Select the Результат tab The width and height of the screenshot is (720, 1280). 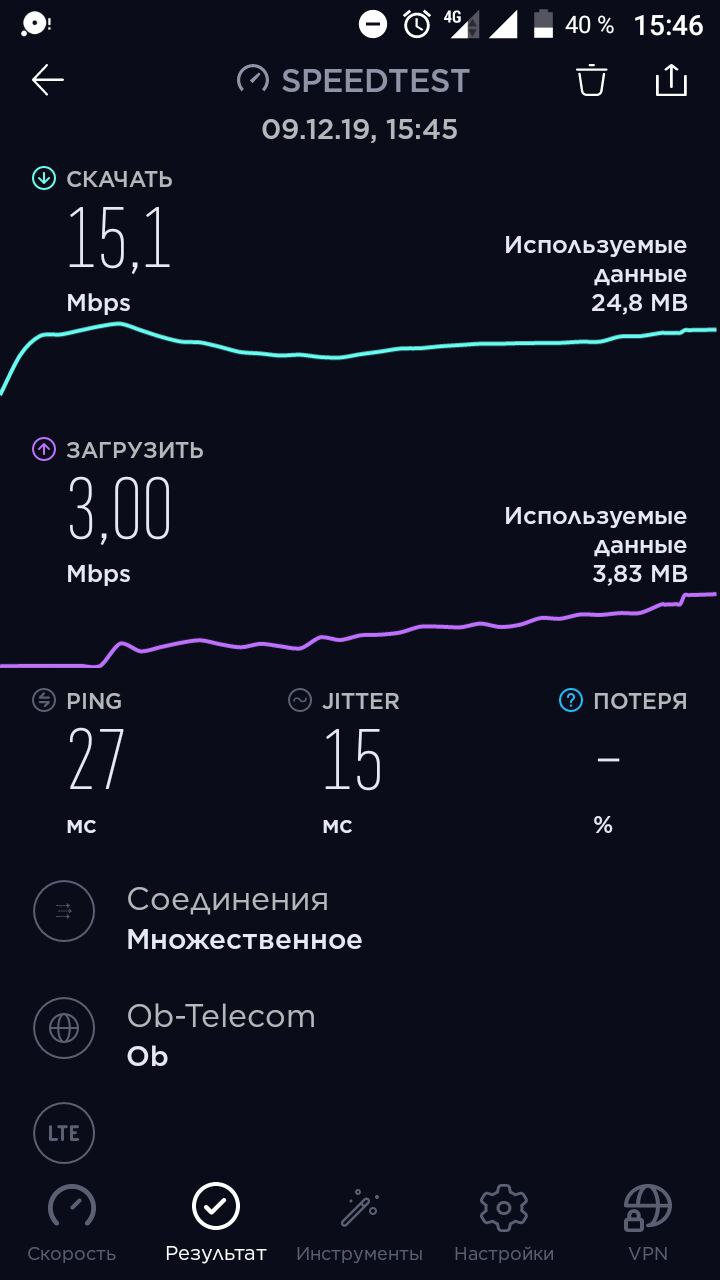216,1224
